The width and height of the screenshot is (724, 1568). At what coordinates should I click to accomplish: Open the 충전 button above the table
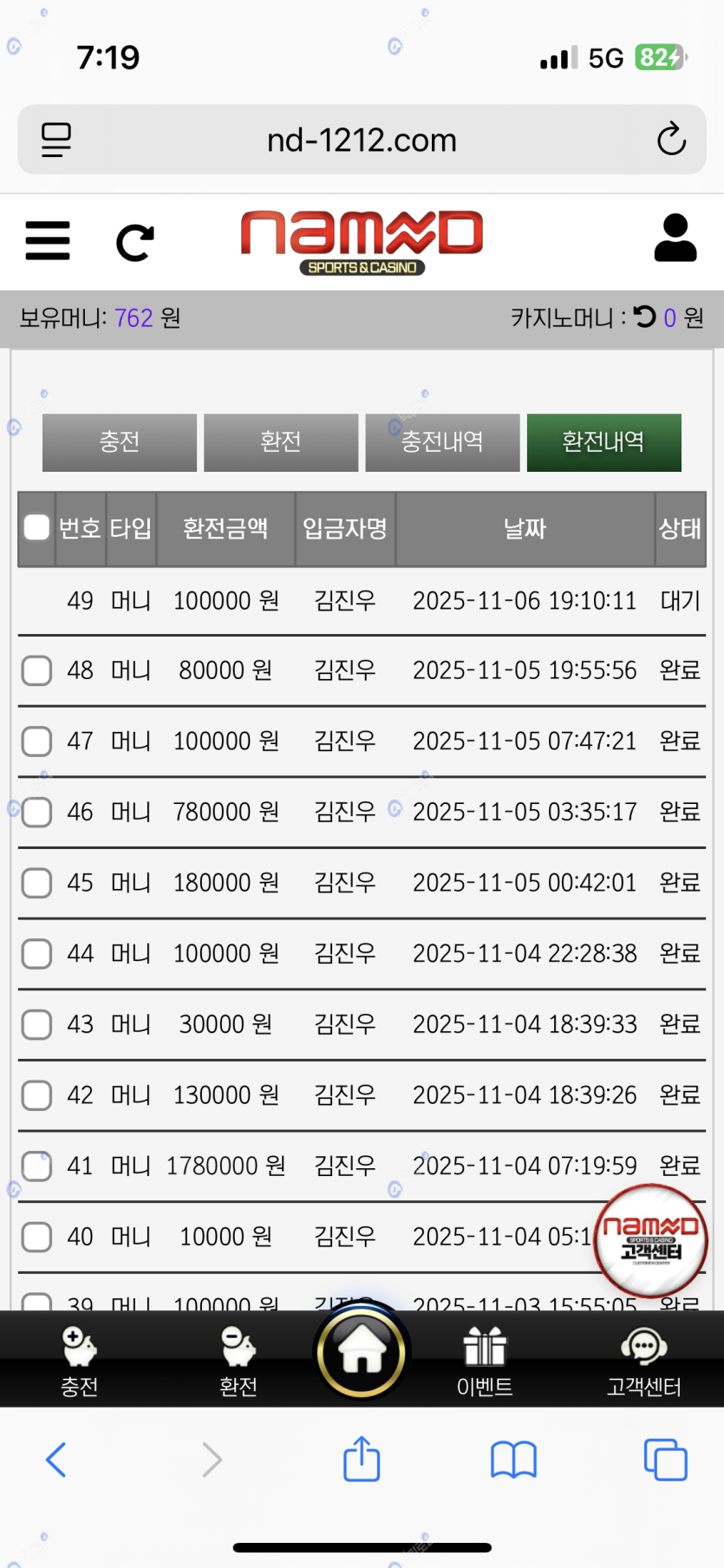click(120, 442)
